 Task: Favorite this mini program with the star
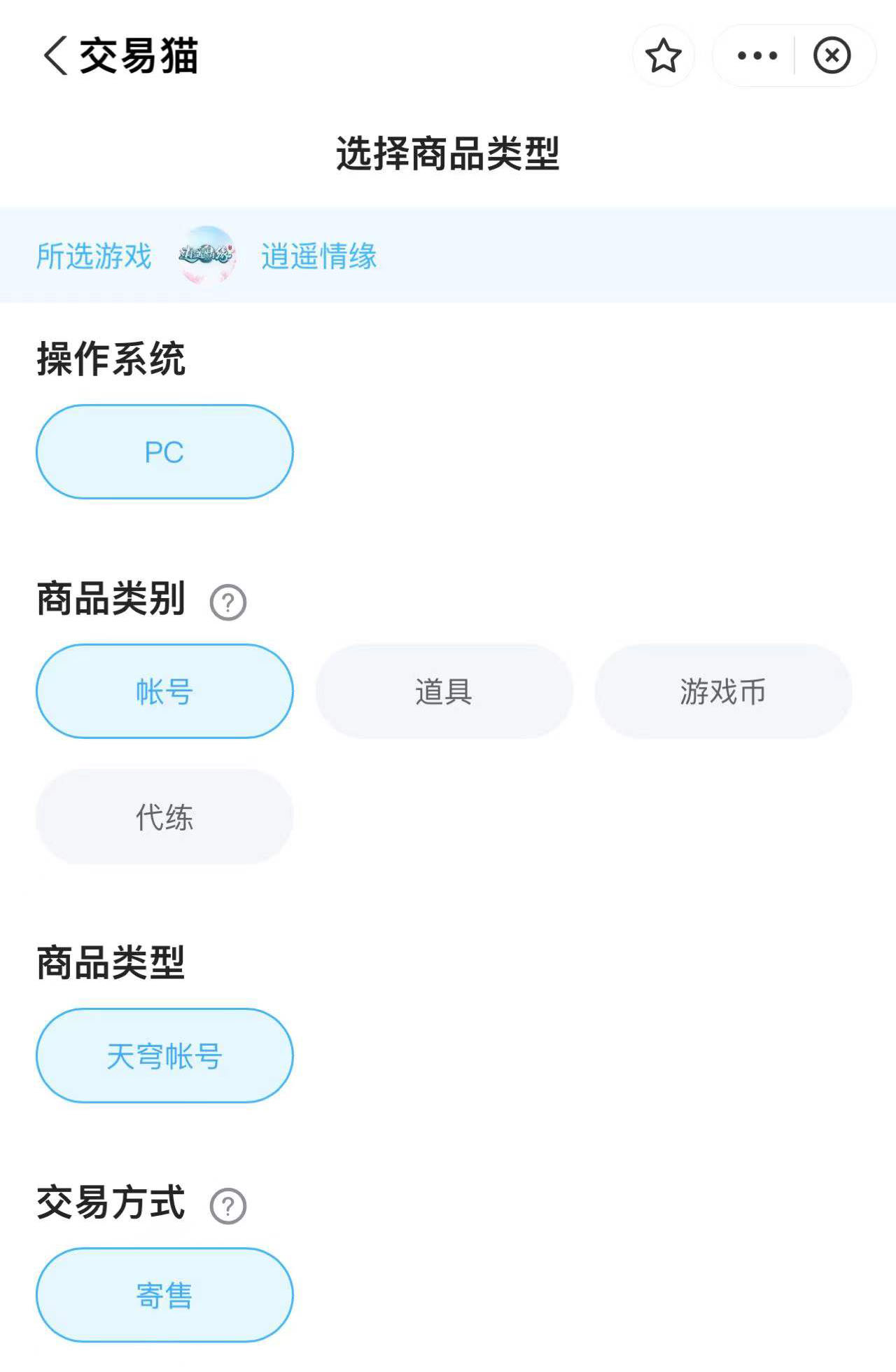[663, 56]
